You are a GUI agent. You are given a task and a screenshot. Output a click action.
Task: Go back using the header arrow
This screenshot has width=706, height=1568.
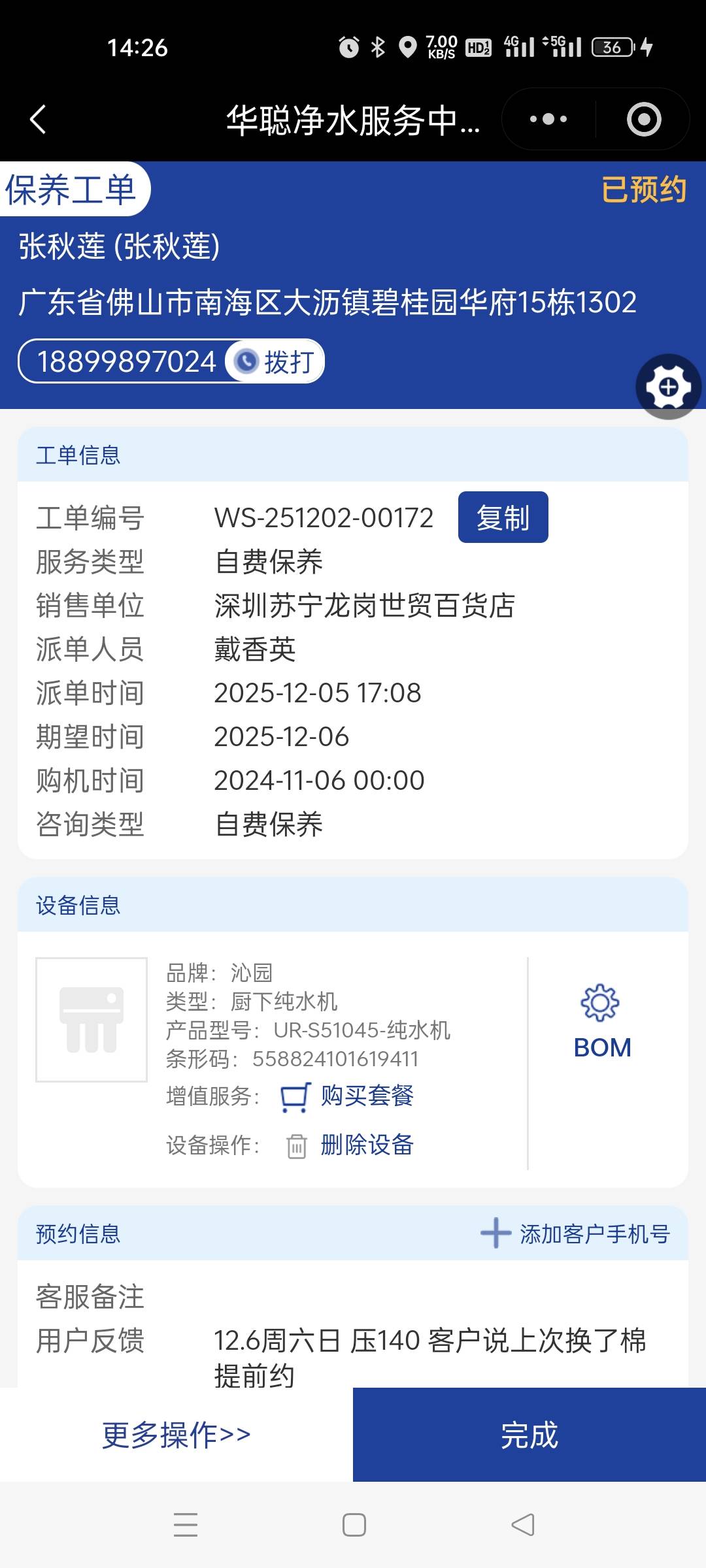click(38, 120)
